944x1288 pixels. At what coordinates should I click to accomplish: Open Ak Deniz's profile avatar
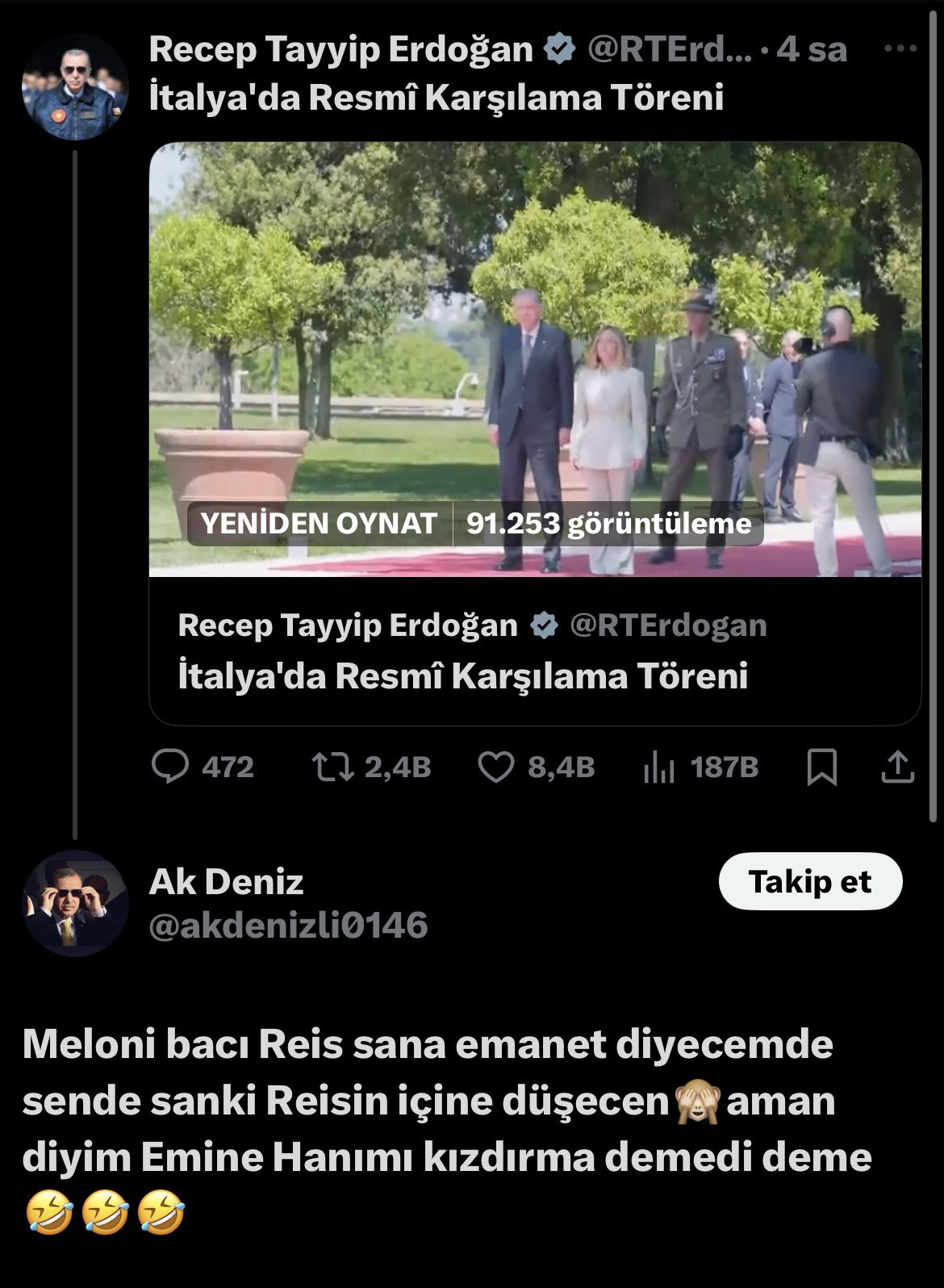click(x=74, y=903)
